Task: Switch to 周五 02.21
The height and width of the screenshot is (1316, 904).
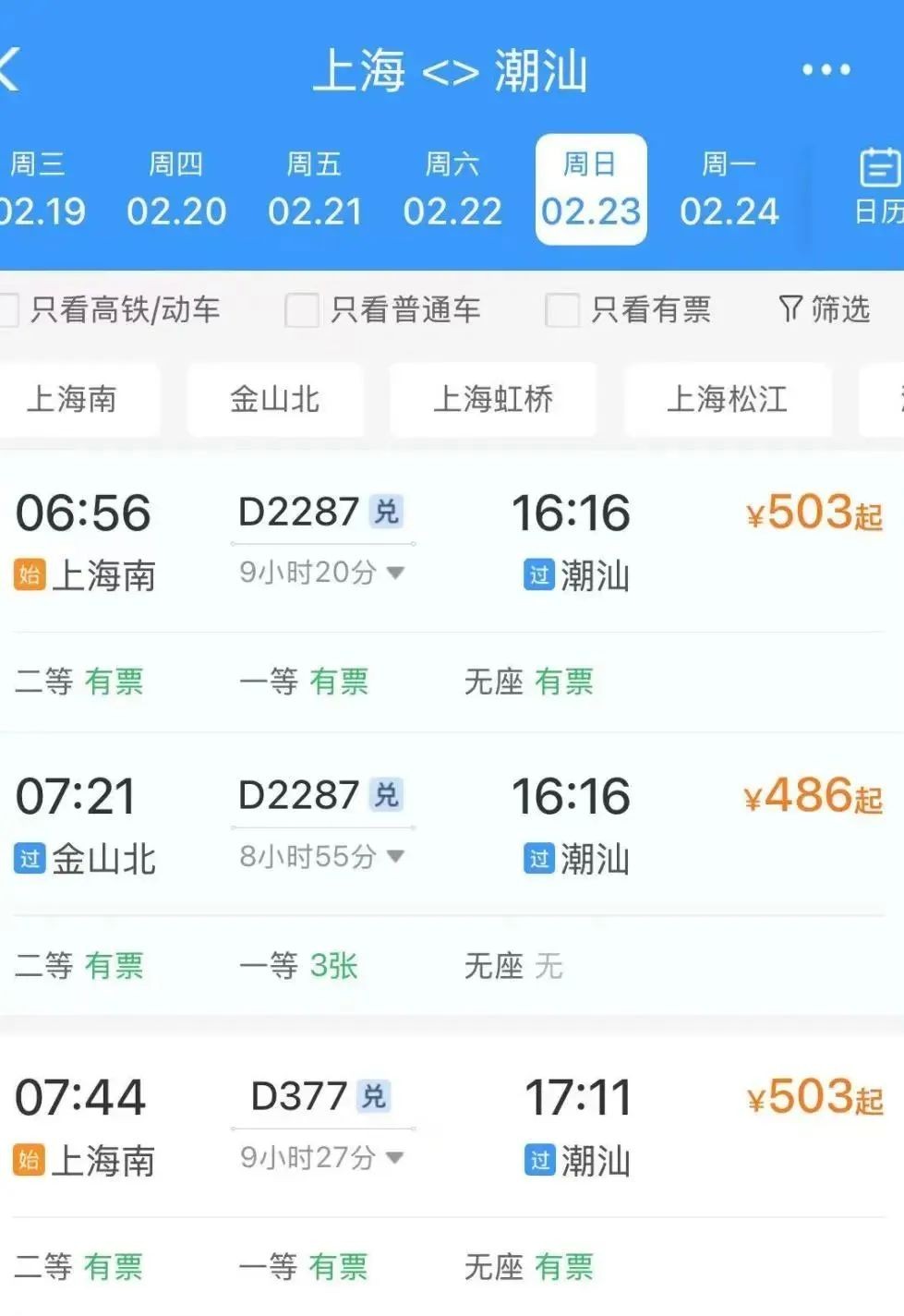Action: point(315,190)
